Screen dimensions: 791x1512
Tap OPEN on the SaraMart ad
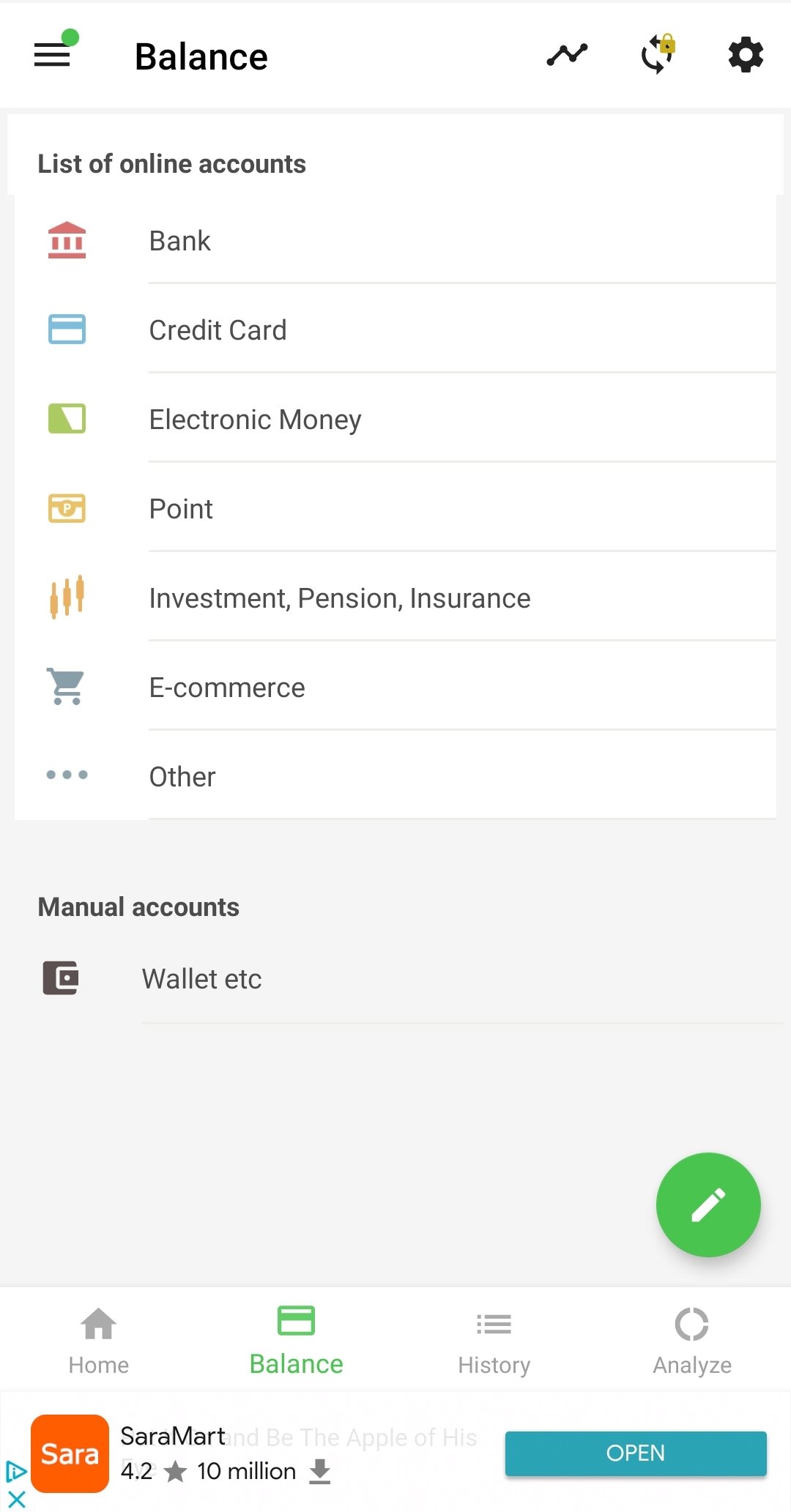pyautogui.click(x=636, y=1453)
